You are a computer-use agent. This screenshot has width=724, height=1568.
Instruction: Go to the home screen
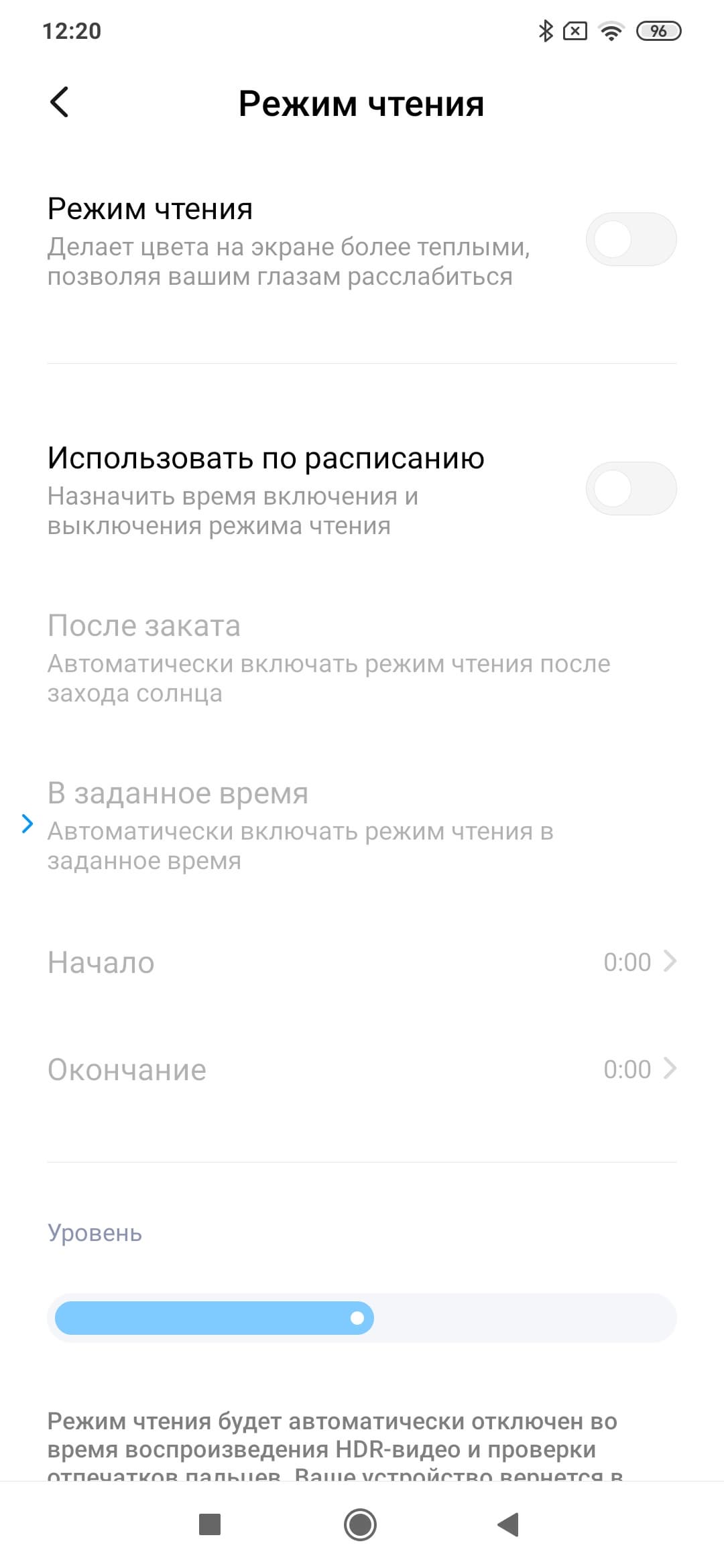pyautogui.click(x=361, y=1524)
